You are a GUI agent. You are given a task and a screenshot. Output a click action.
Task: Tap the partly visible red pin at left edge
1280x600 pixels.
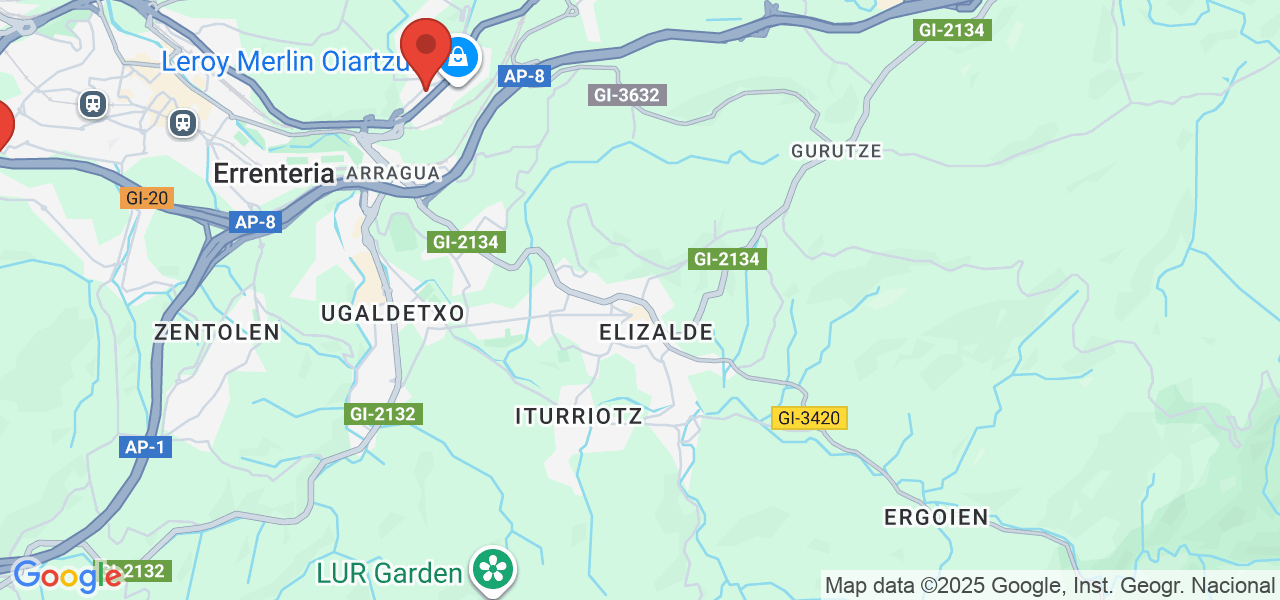(x=3, y=127)
